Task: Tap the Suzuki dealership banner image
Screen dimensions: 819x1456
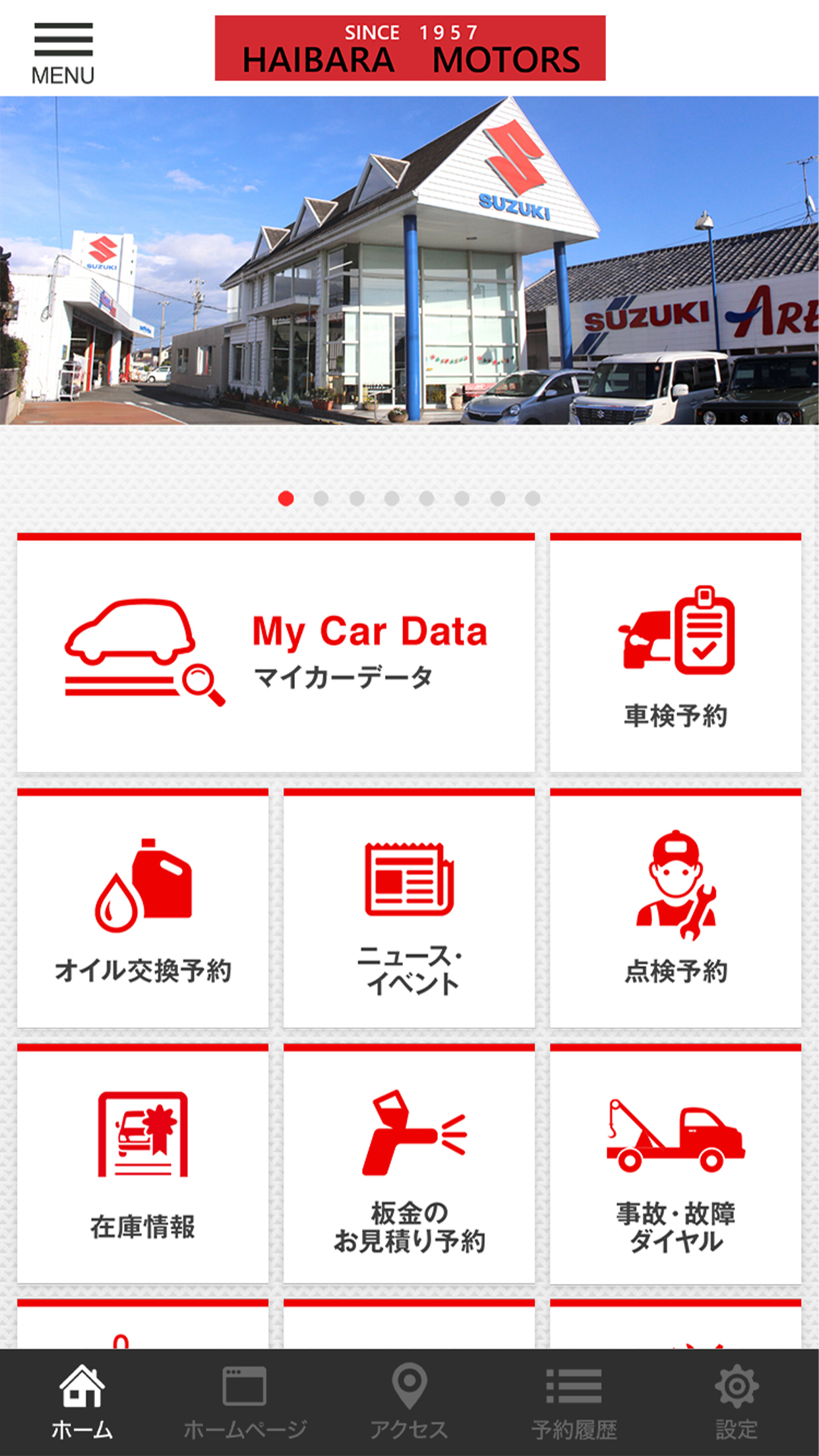Action: coord(409,260)
